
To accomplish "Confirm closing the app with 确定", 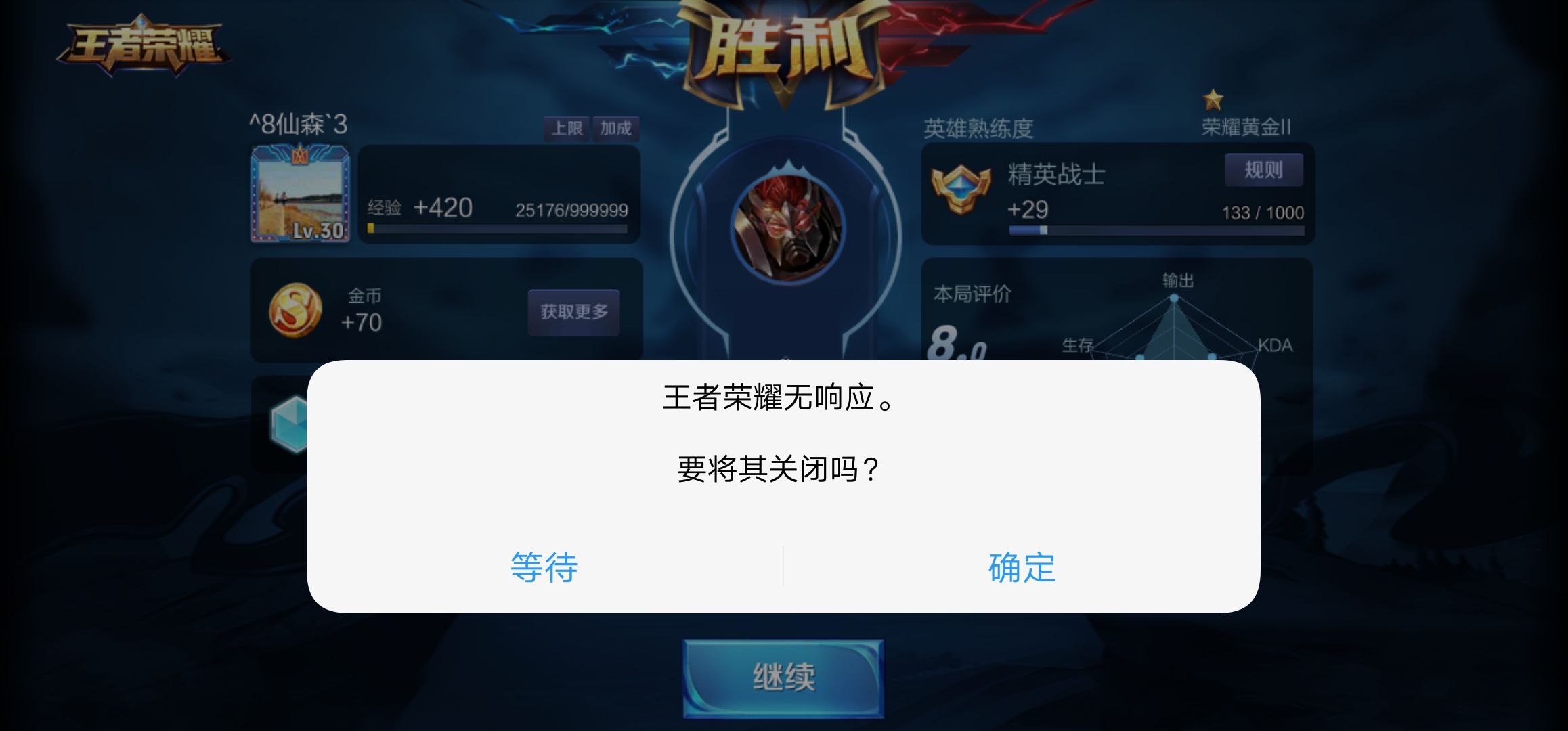I will [x=1022, y=567].
